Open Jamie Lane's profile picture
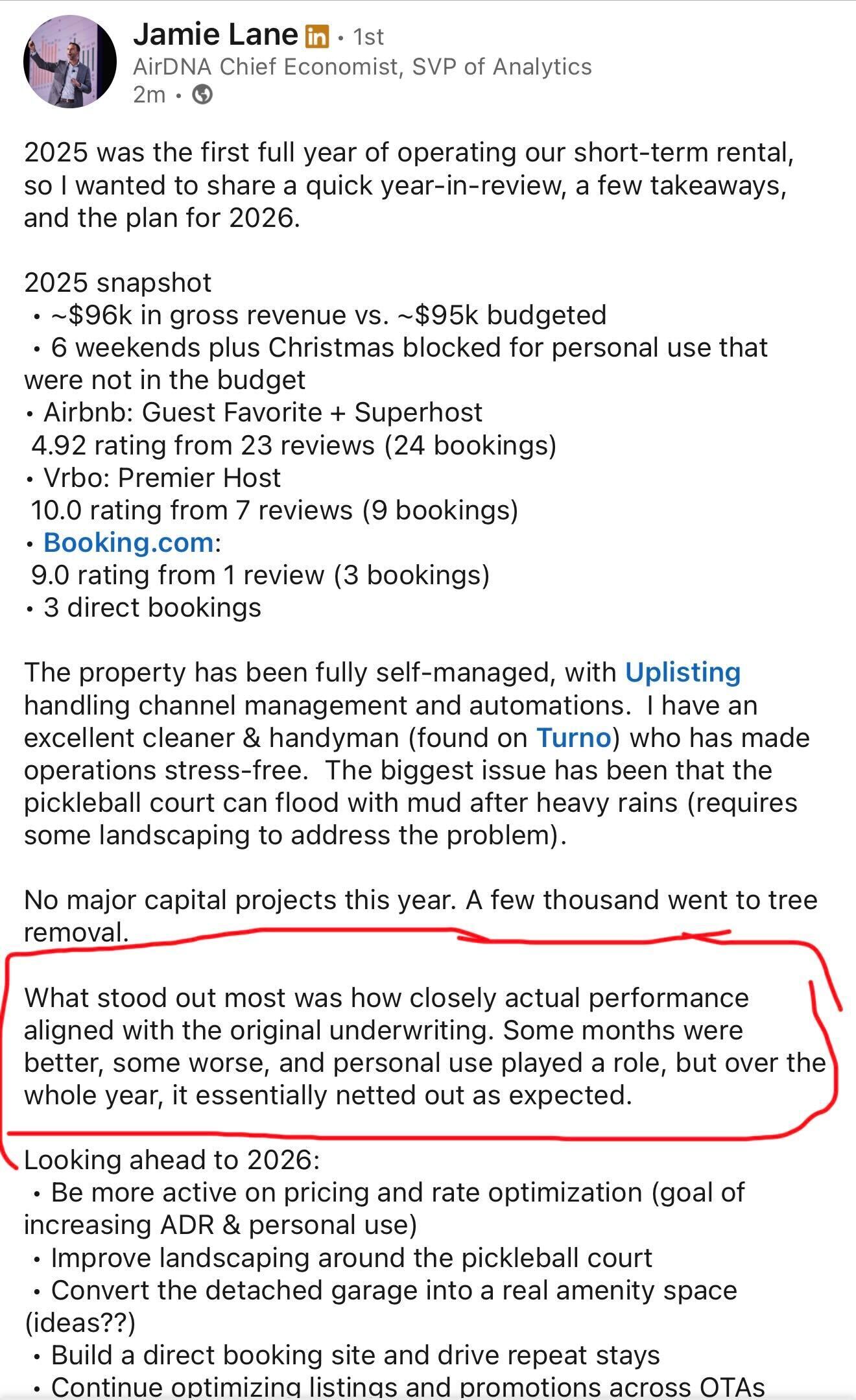Image resolution: width=856 pixels, height=1400 pixels. click(x=70, y=62)
